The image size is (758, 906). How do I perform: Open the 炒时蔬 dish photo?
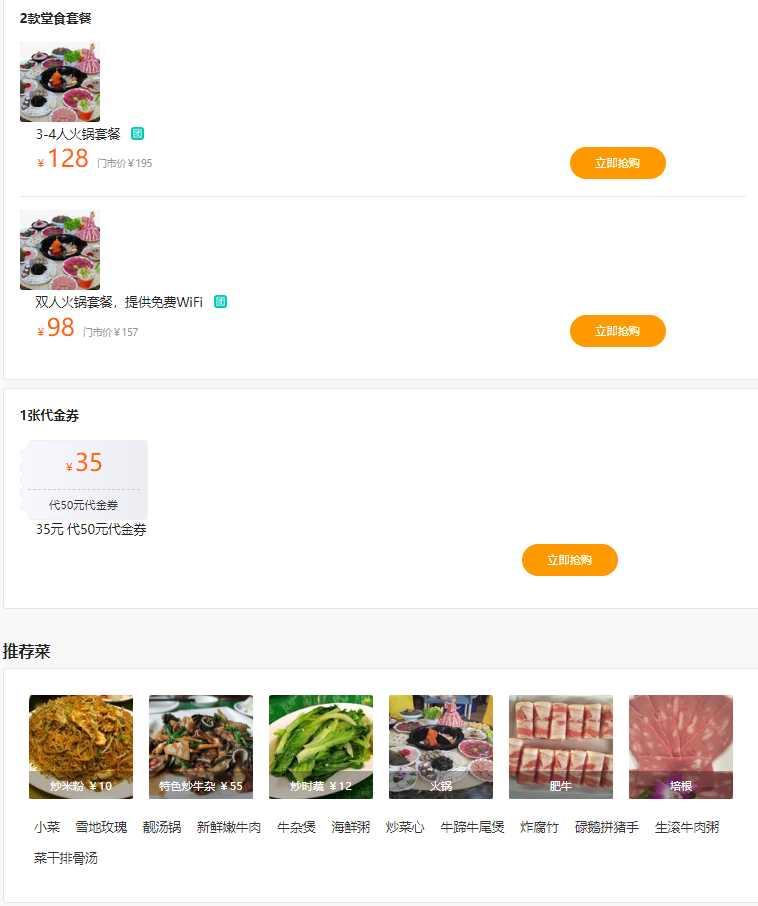click(x=321, y=746)
